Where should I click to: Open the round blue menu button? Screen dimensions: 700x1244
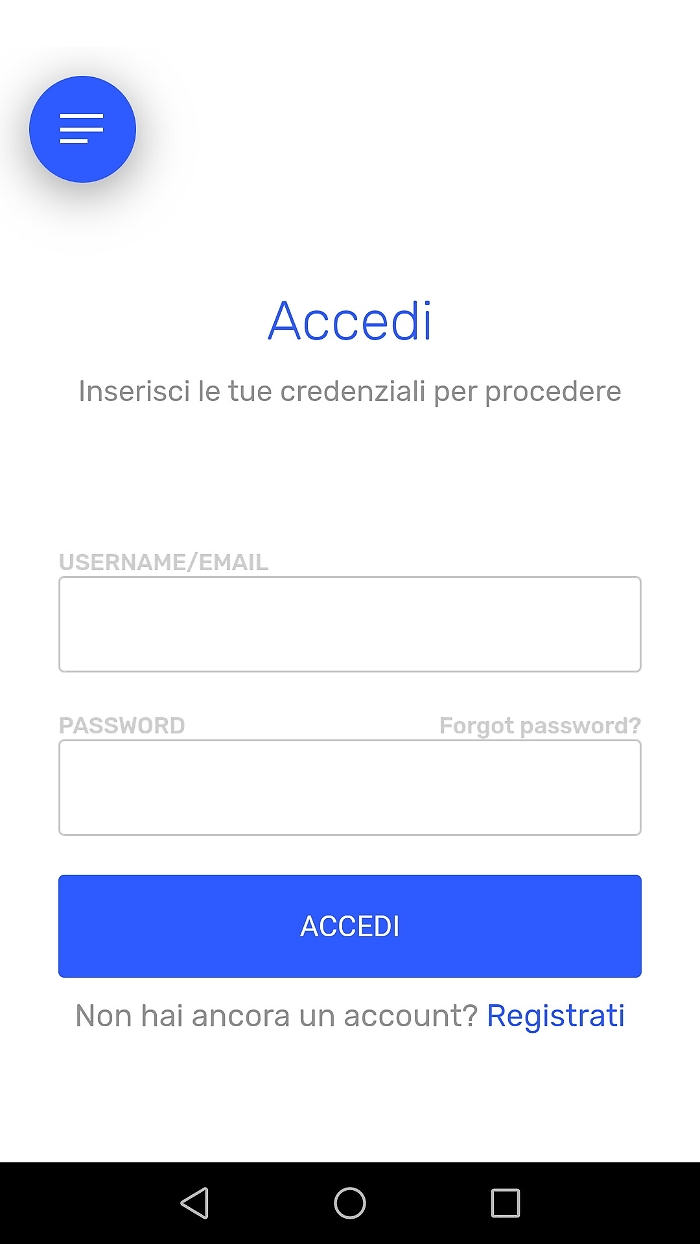(x=82, y=129)
